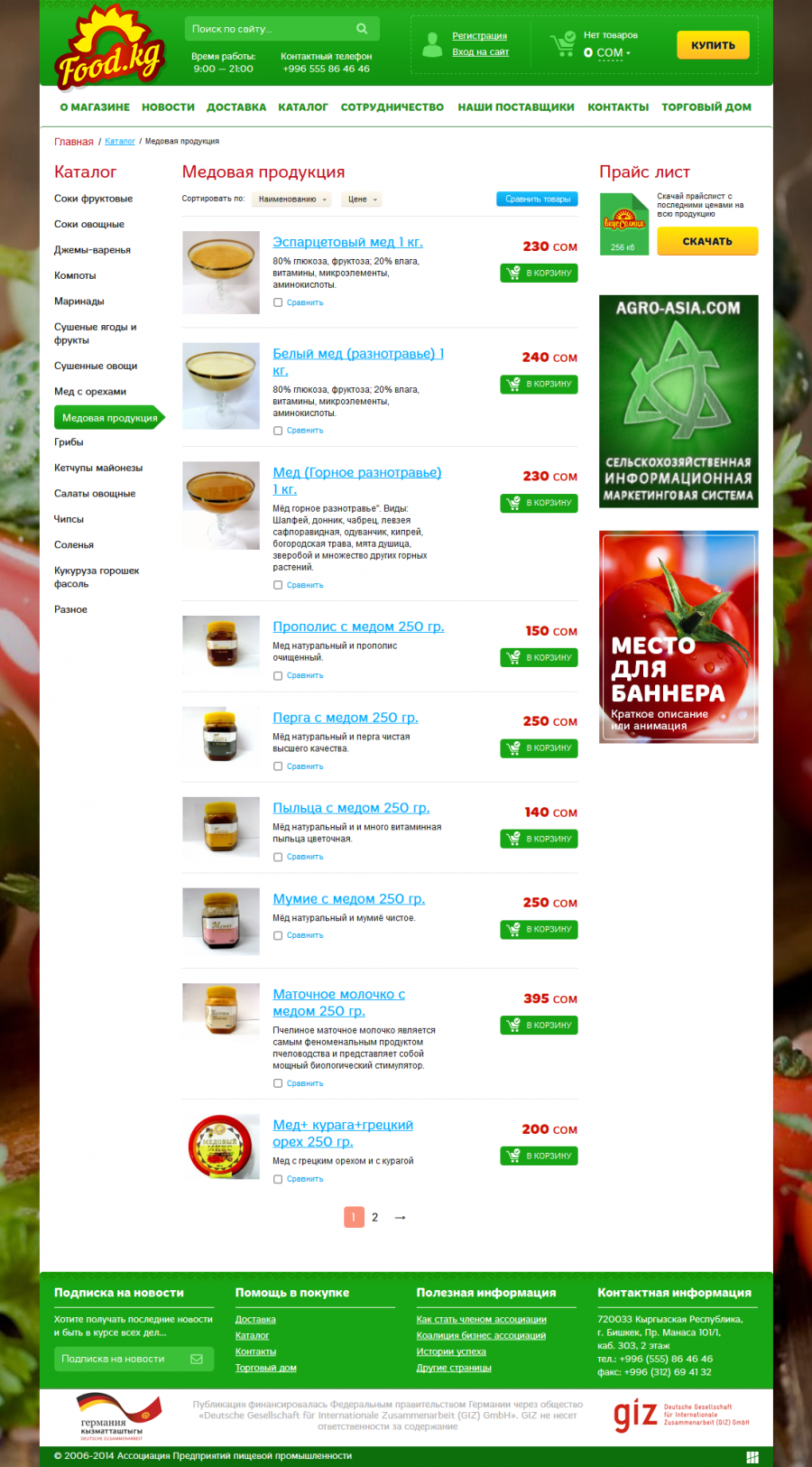Screen dimensions: 812x1467
Task: Tap the Подписка на новости field
Action: tap(122, 1359)
